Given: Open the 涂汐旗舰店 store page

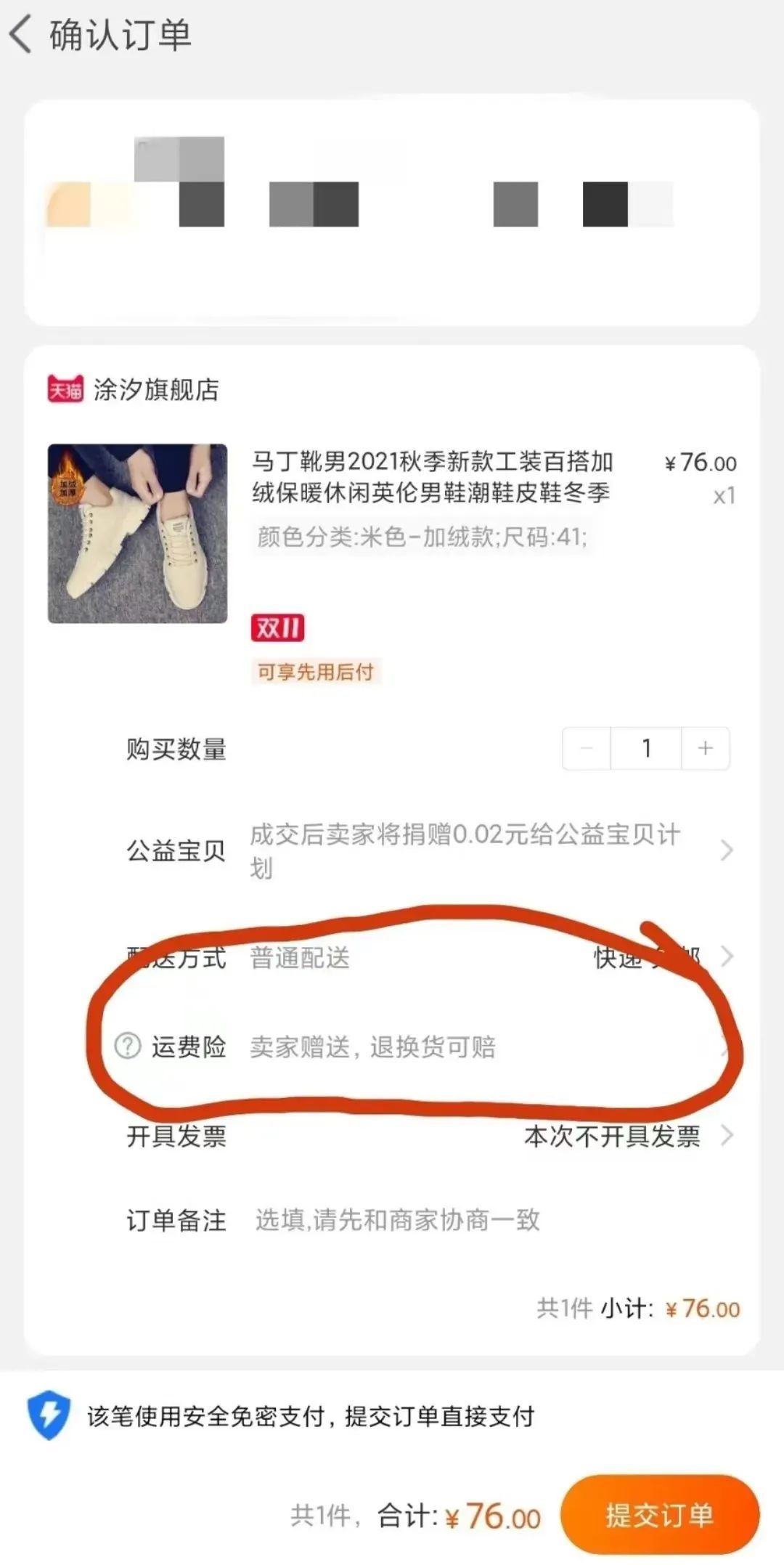Looking at the screenshot, I should (x=155, y=390).
